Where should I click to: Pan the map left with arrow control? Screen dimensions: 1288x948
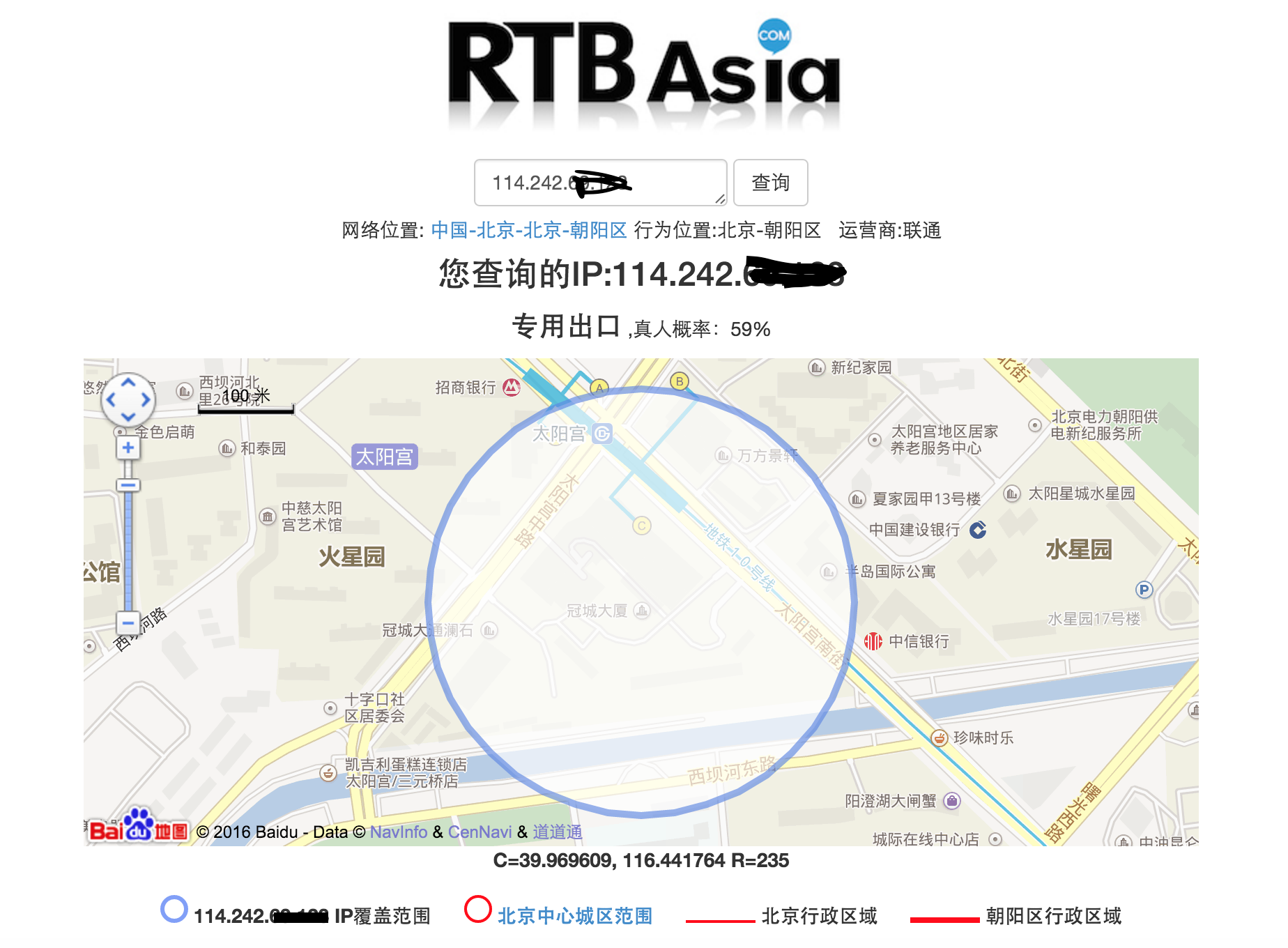tap(111, 400)
